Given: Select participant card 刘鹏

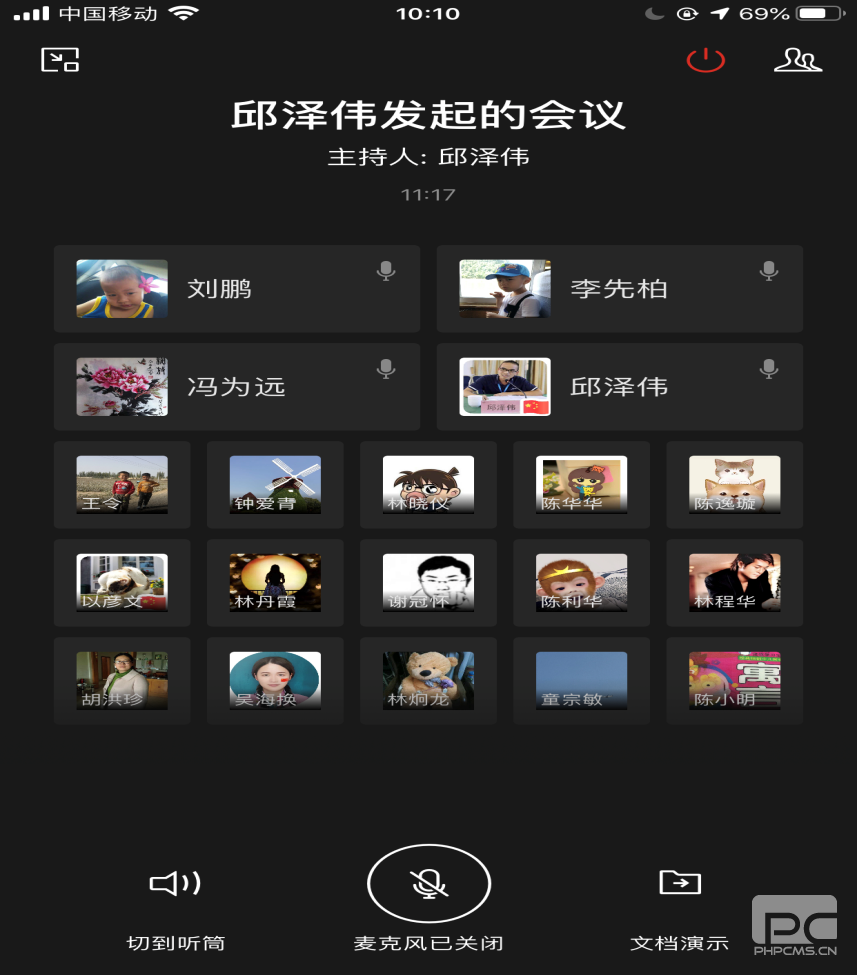Looking at the screenshot, I should pyautogui.click(x=237, y=289).
